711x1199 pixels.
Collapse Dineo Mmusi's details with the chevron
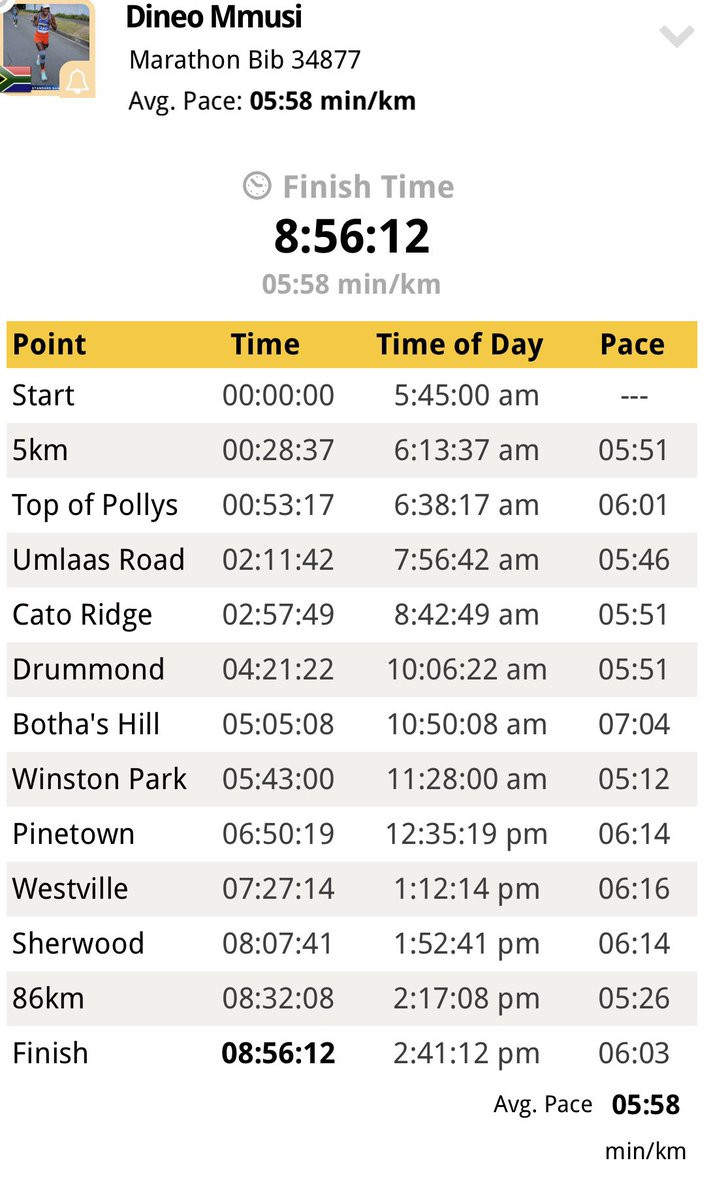[677, 38]
